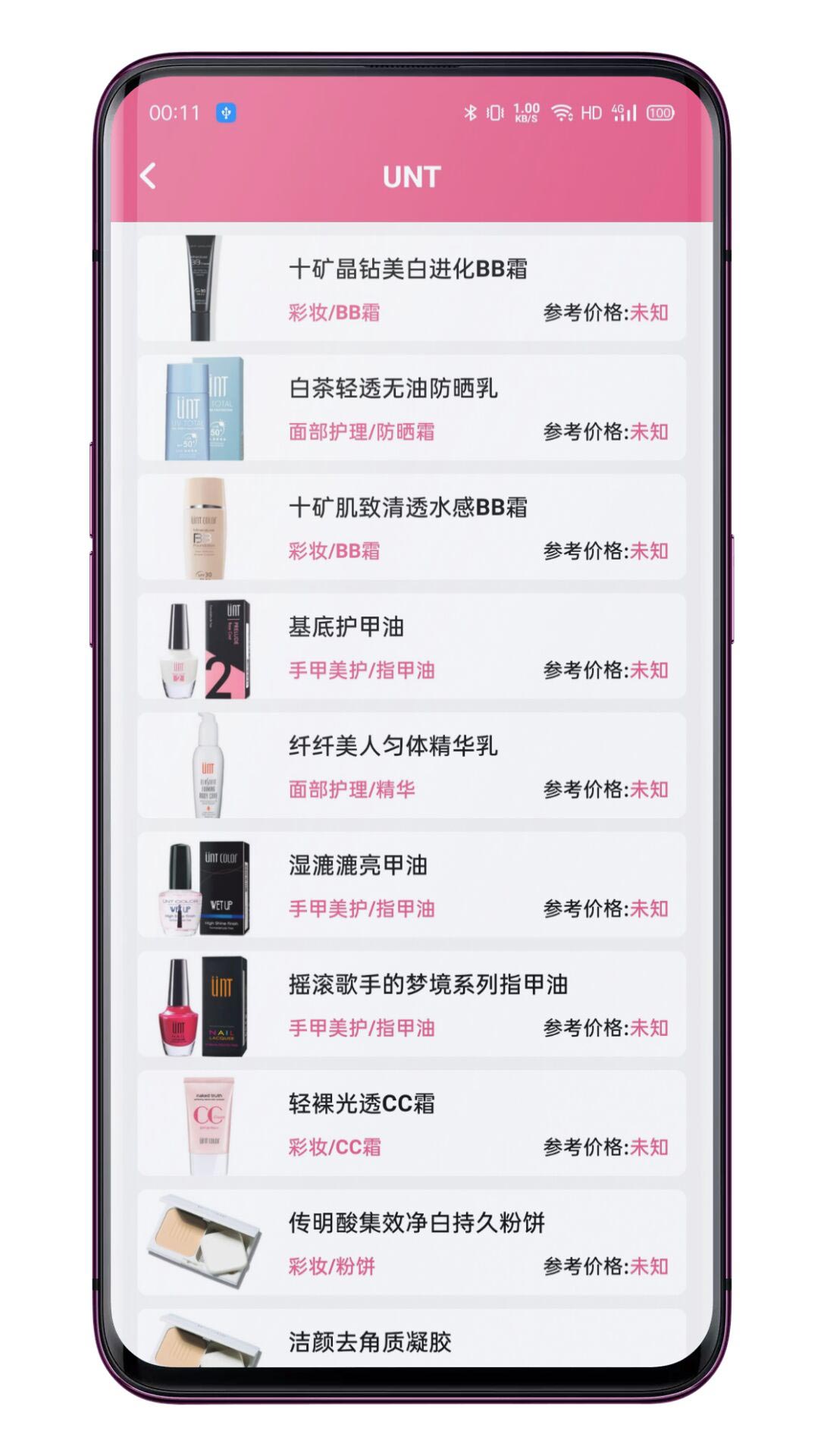Tap the back arrow on the UNT page
The image size is (824, 1456).
click(x=149, y=177)
